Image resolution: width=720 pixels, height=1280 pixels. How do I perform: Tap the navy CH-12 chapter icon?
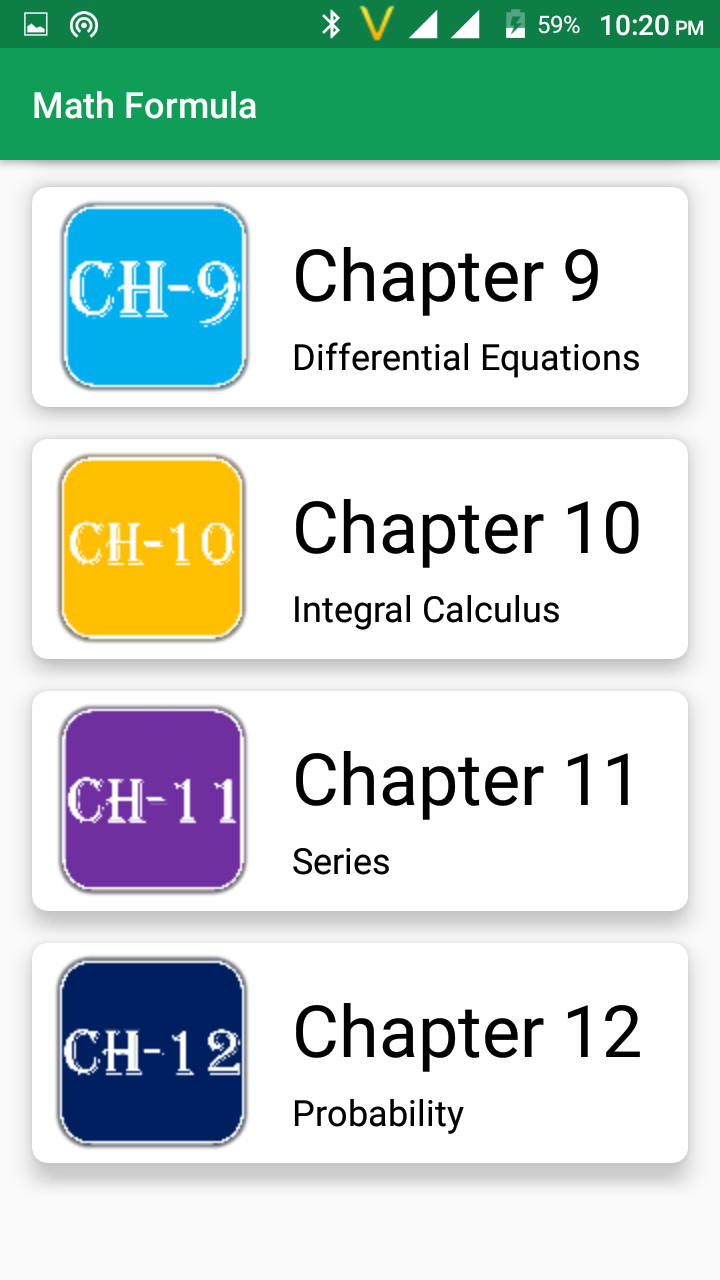coord(151,1051)
